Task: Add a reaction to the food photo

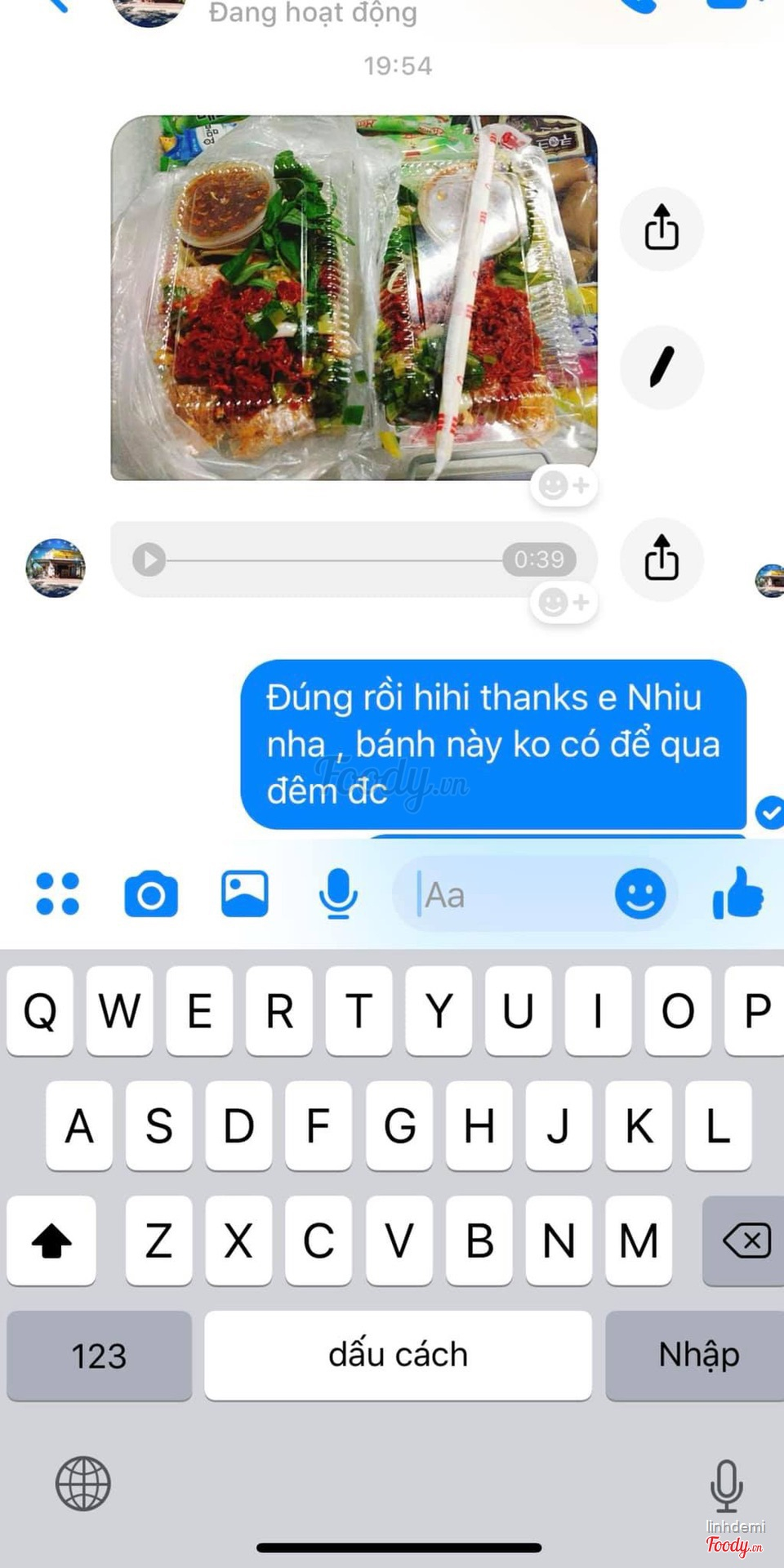Action: (563, 486)
